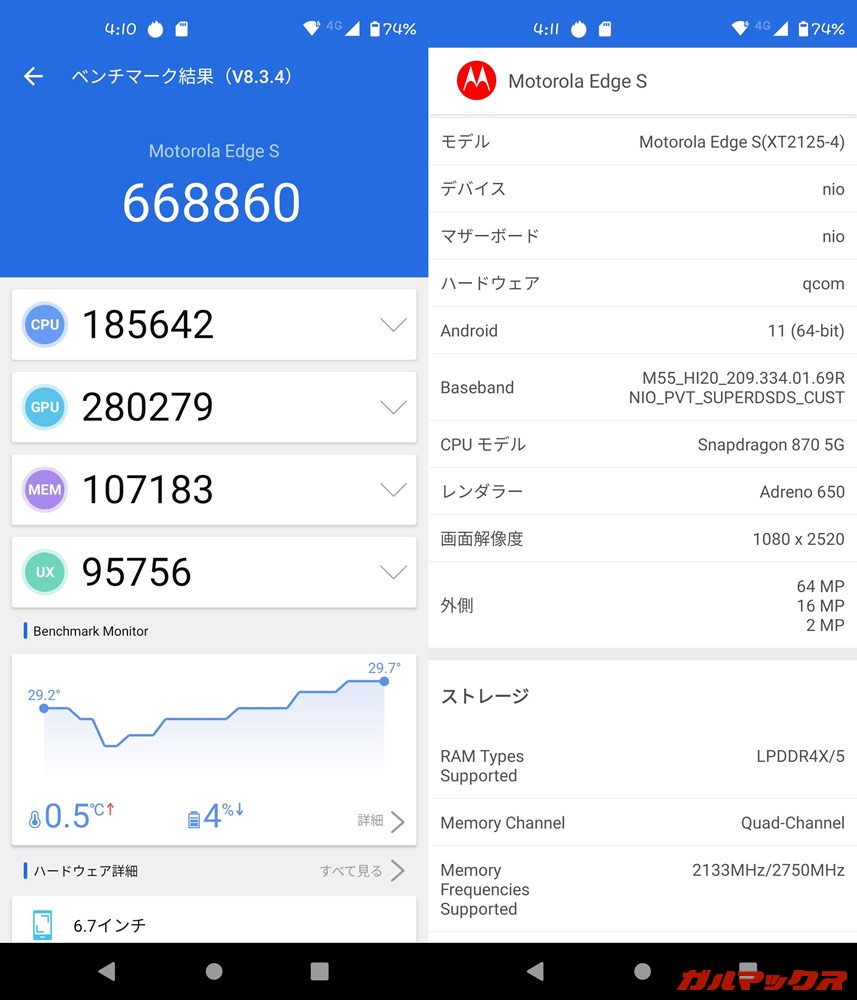Viewport: 857px width, 1000px height.
Task: Tap the CPU score badge icon
Action: tap(44, 324)
